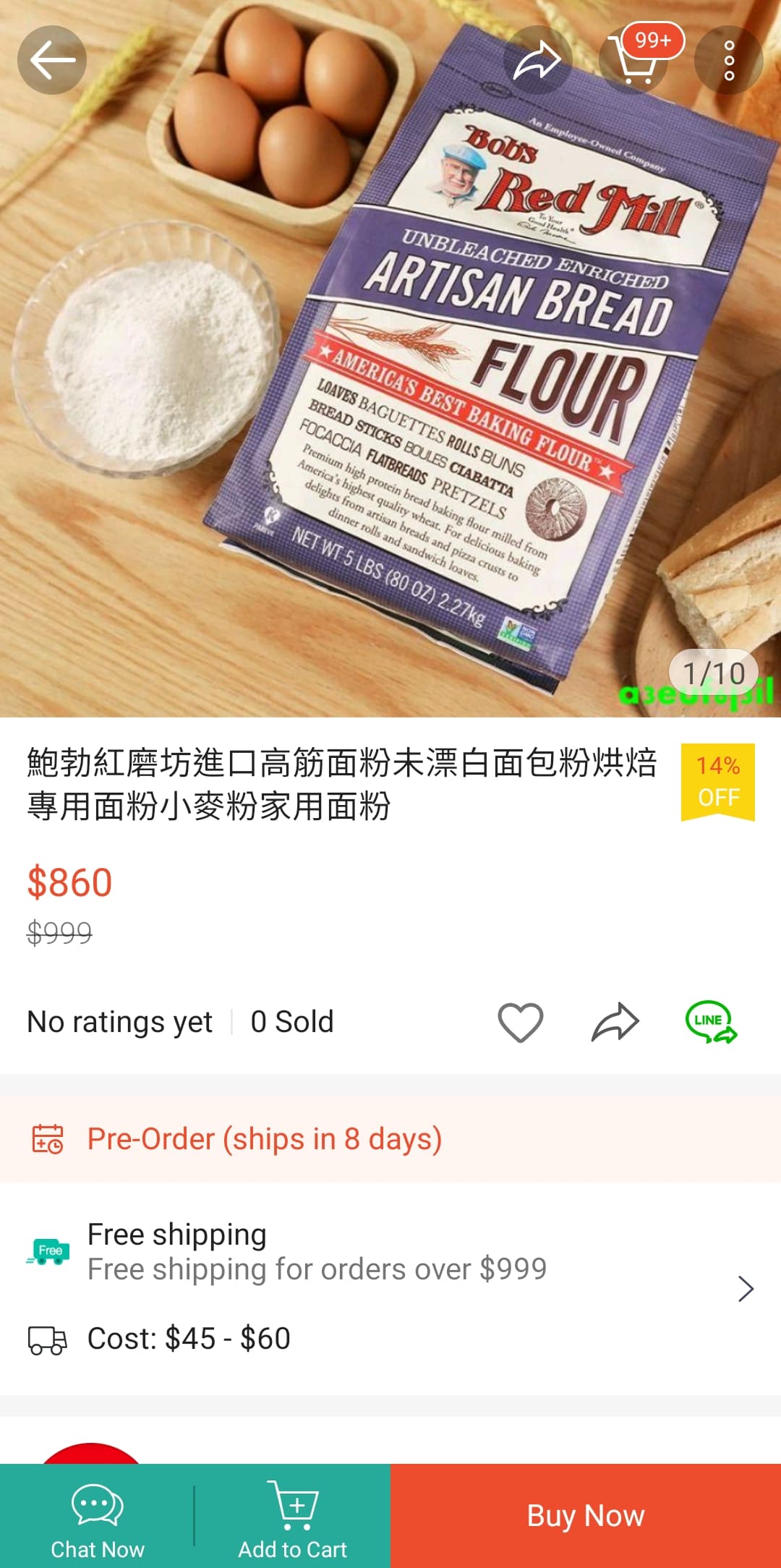The height and width of the screenshot is (1568, 781).
Task: Like this product with the heart icon
Action: pyautogui.click(x=521, y=1022)
